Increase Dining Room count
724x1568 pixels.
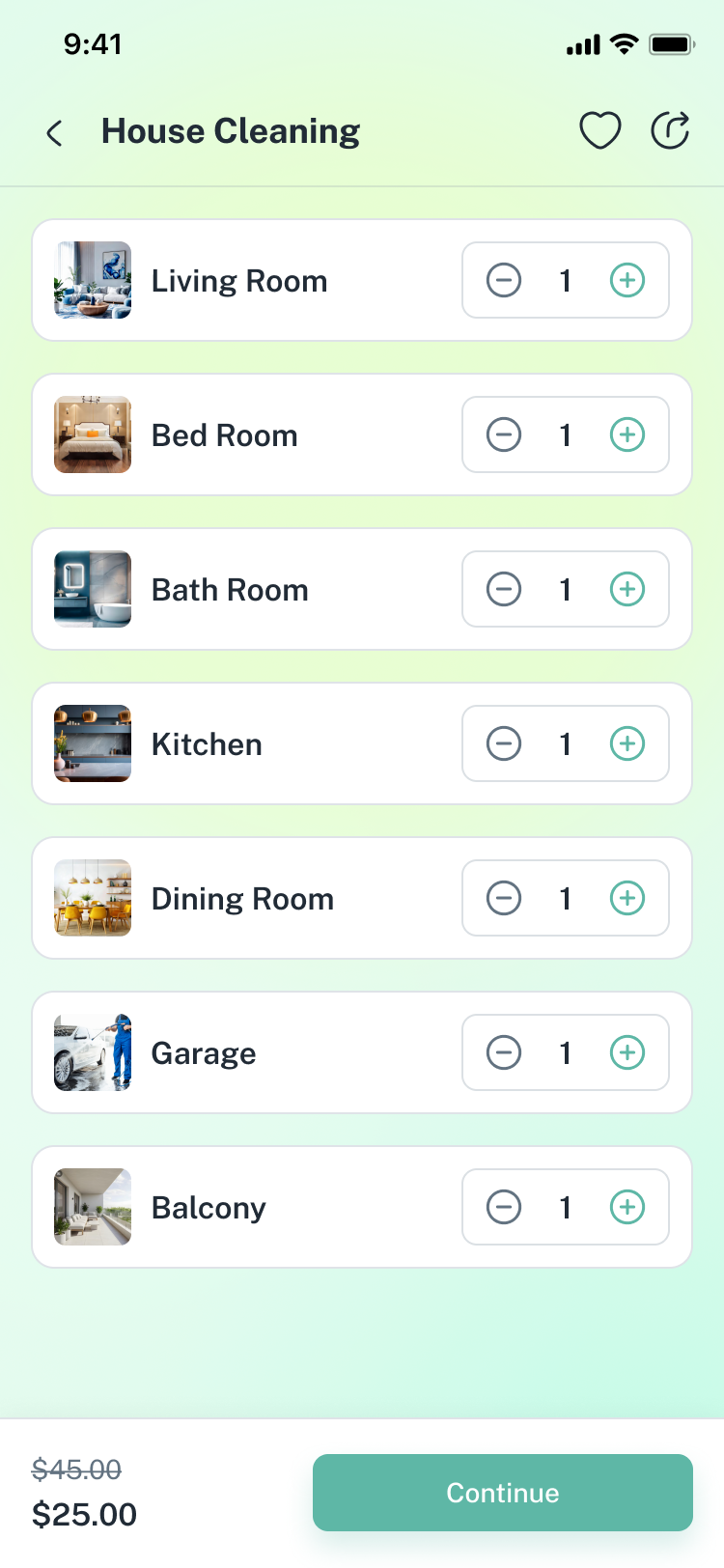pos(627,898)
